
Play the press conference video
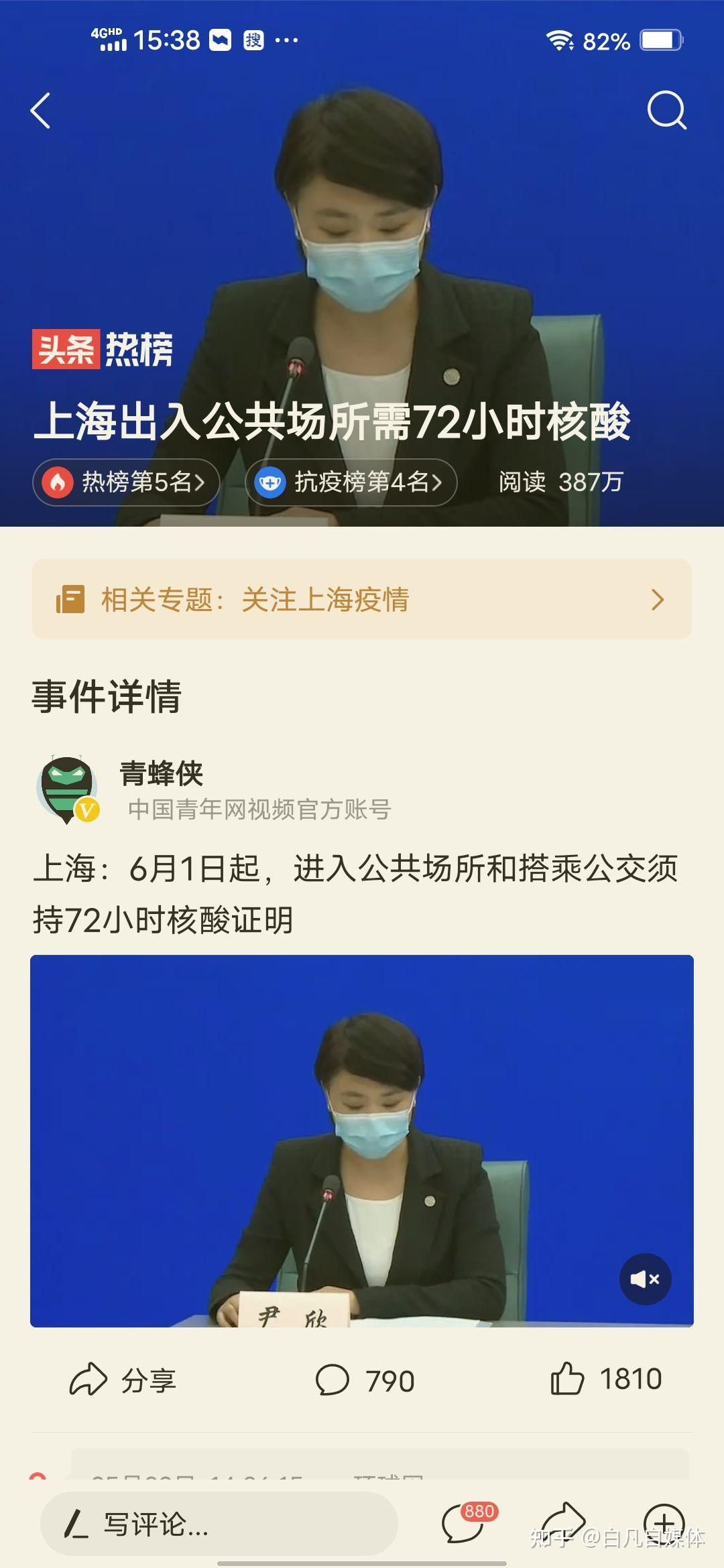point(362,1140)
